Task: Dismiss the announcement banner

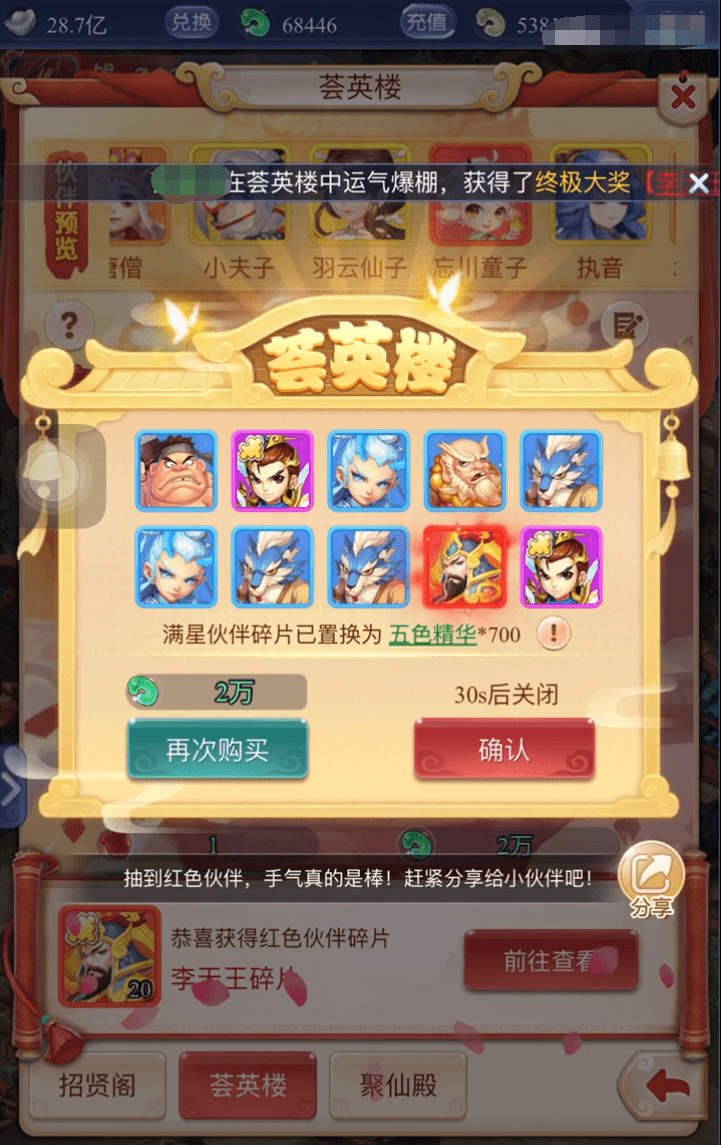Action: tap(699, 183)
